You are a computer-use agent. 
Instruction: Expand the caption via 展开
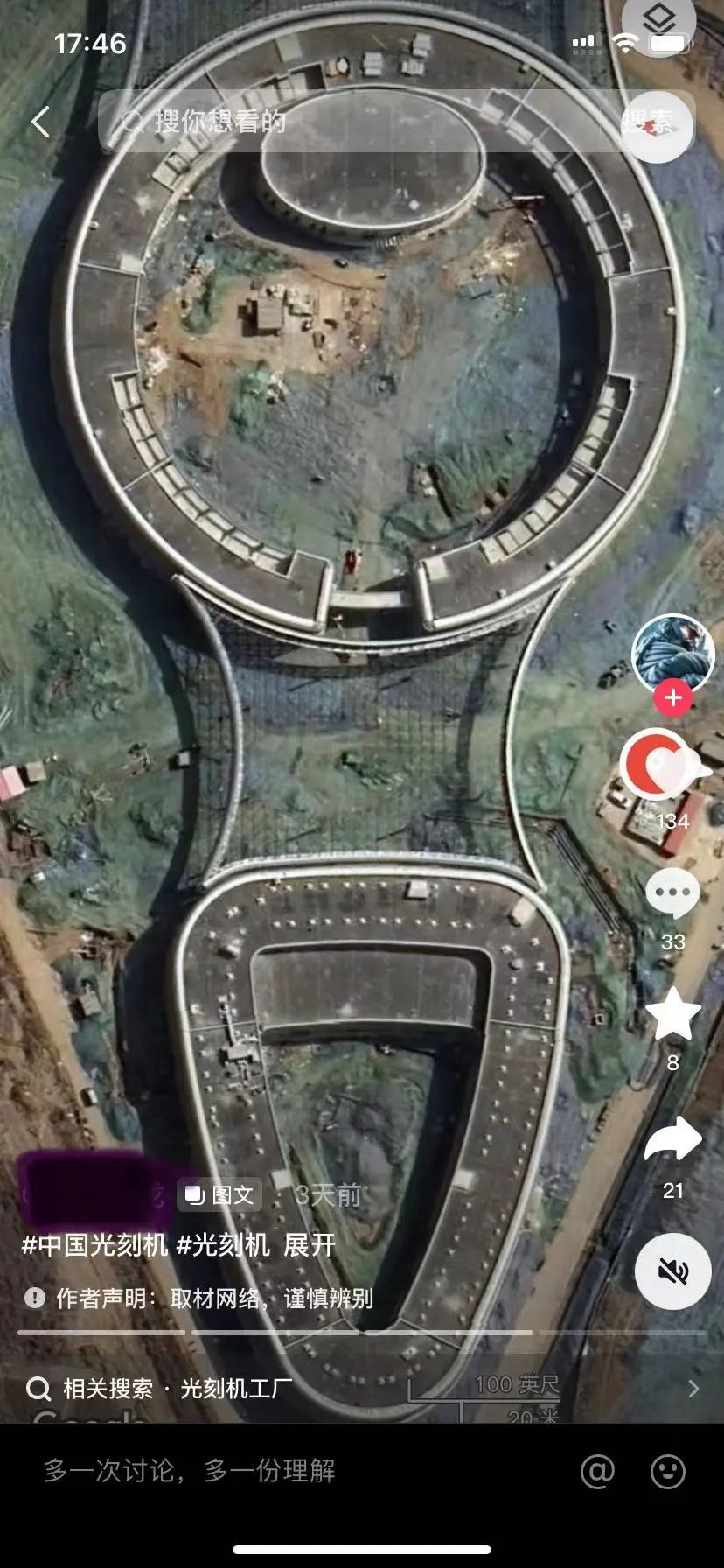pyautogui.click(x=310, y=1245)
